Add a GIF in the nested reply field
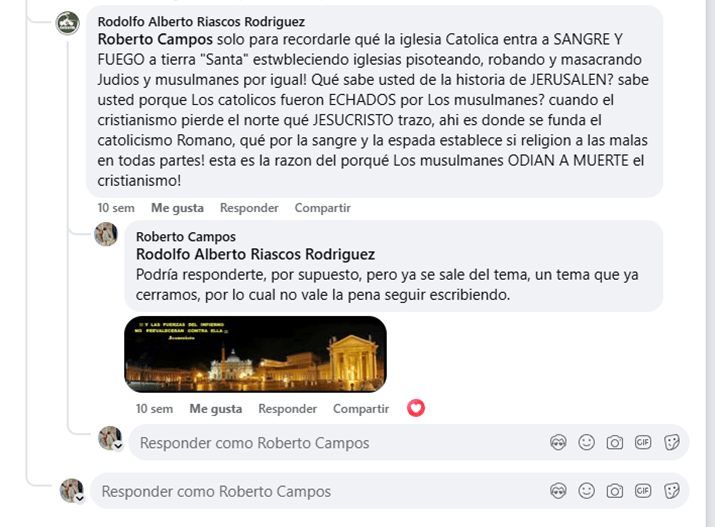Screen dimensions: 715x527 point(643,443)
